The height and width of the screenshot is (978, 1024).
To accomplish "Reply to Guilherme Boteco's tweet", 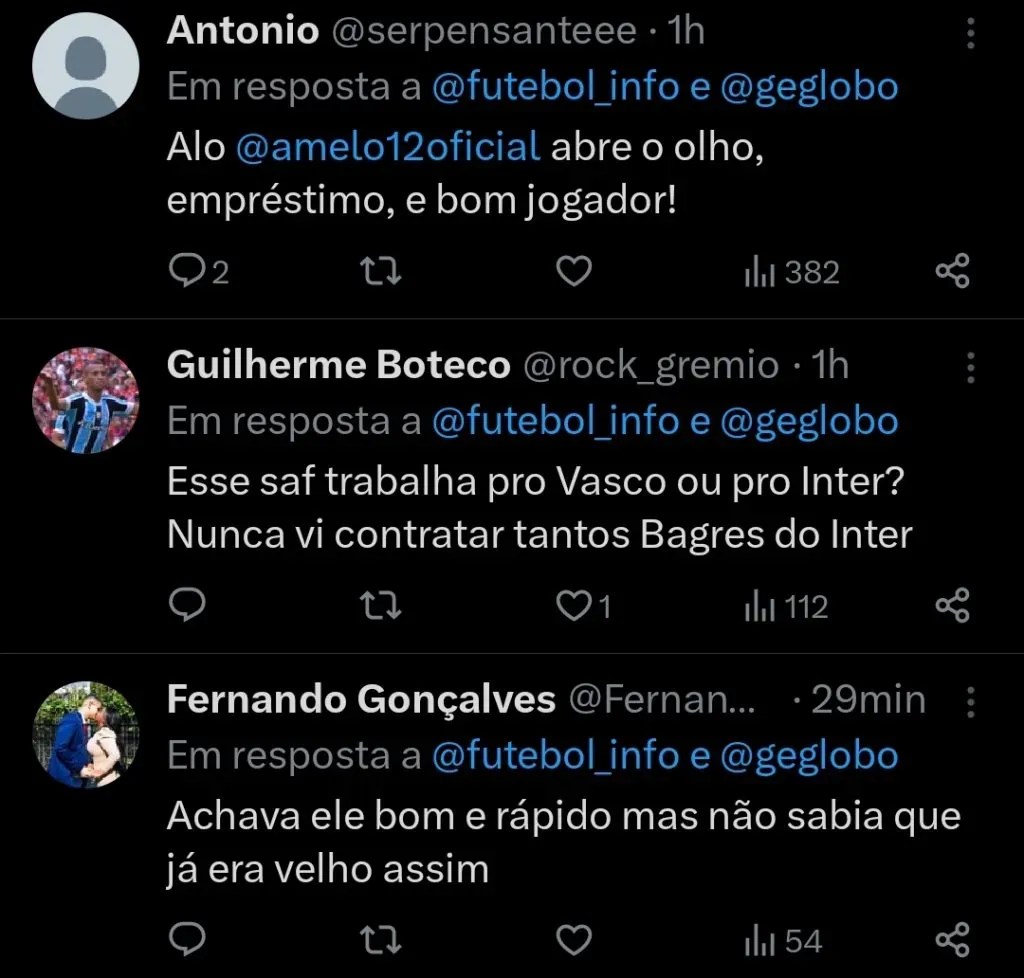I will pos(186,605).
